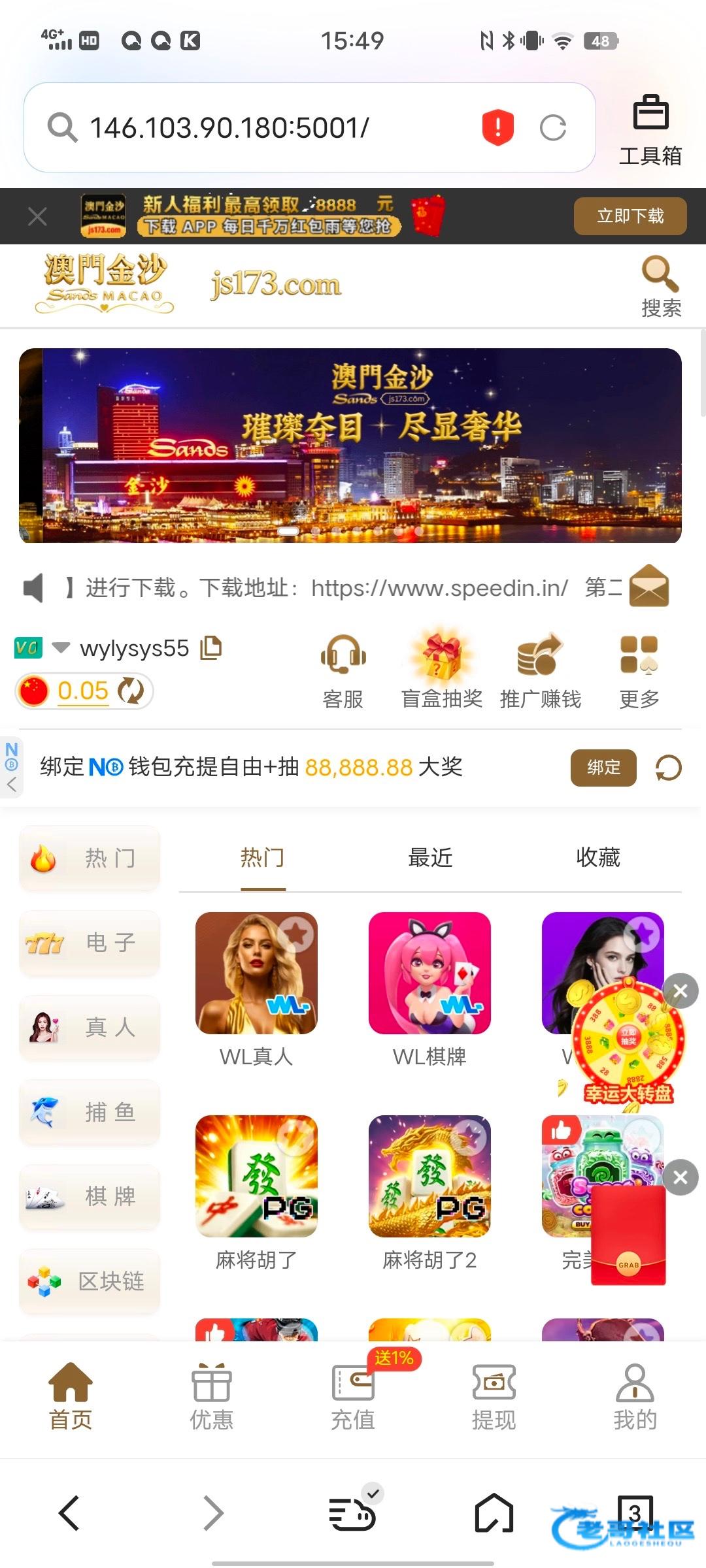706x1568 pixels.
Task: Open the 搜索 search icon
Action: click(661, 286)
